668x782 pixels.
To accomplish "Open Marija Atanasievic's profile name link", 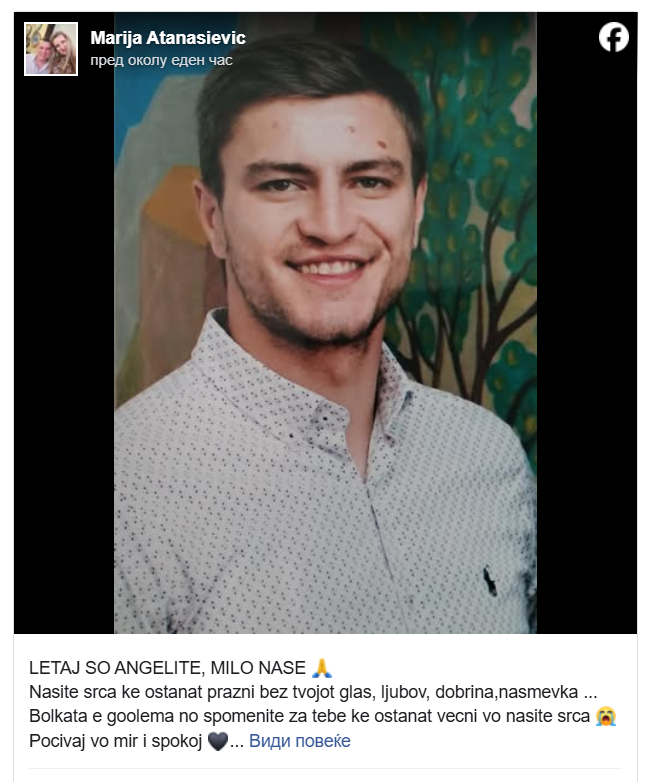I will point(167,38).
